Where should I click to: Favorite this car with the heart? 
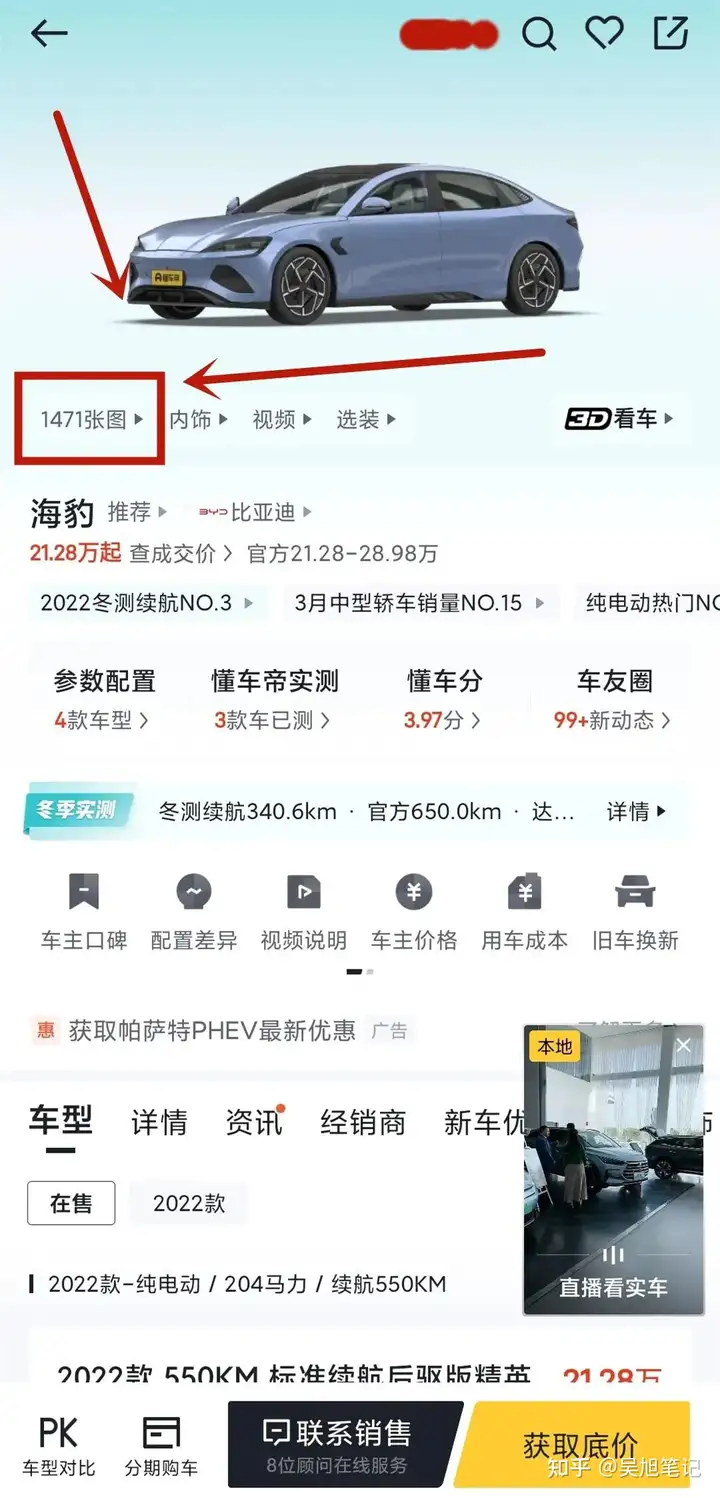pos(604,34)
